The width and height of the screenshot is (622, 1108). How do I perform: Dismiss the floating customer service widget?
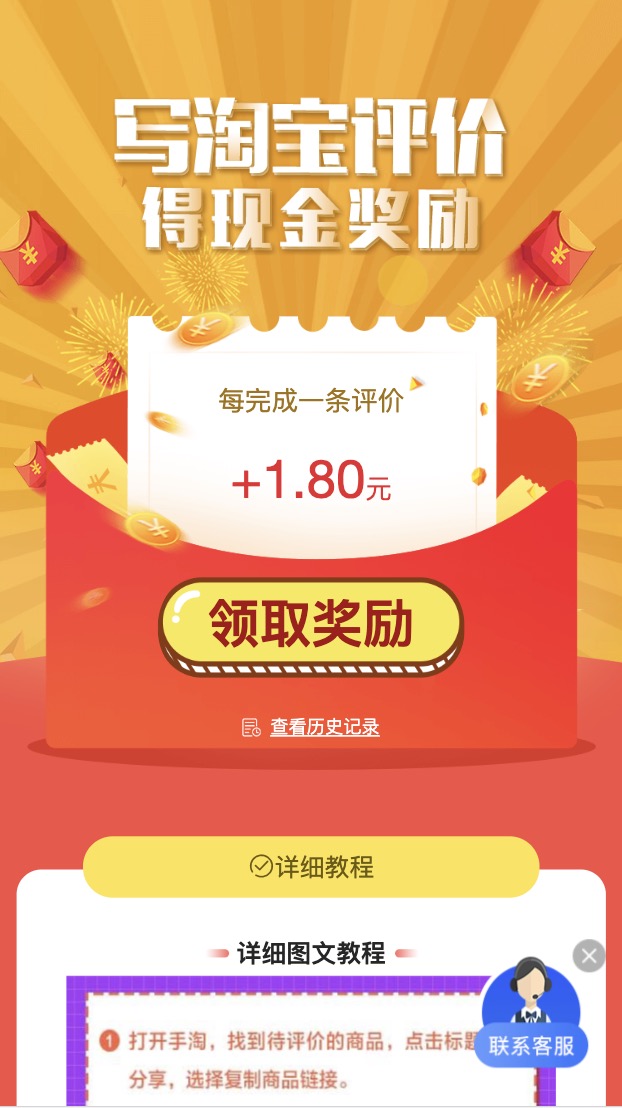(x=589, y=956)
